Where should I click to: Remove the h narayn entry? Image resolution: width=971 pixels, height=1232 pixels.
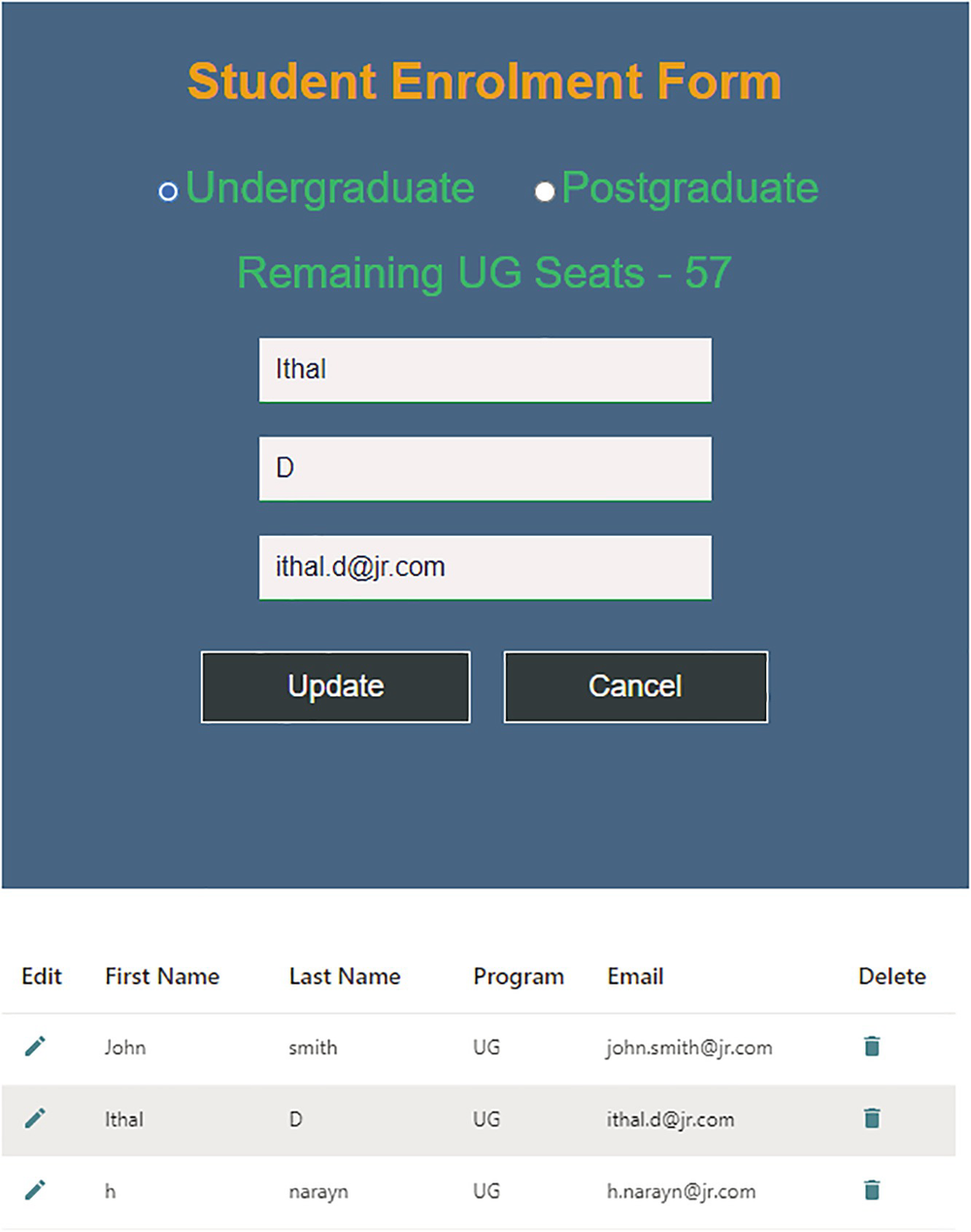872,1190
